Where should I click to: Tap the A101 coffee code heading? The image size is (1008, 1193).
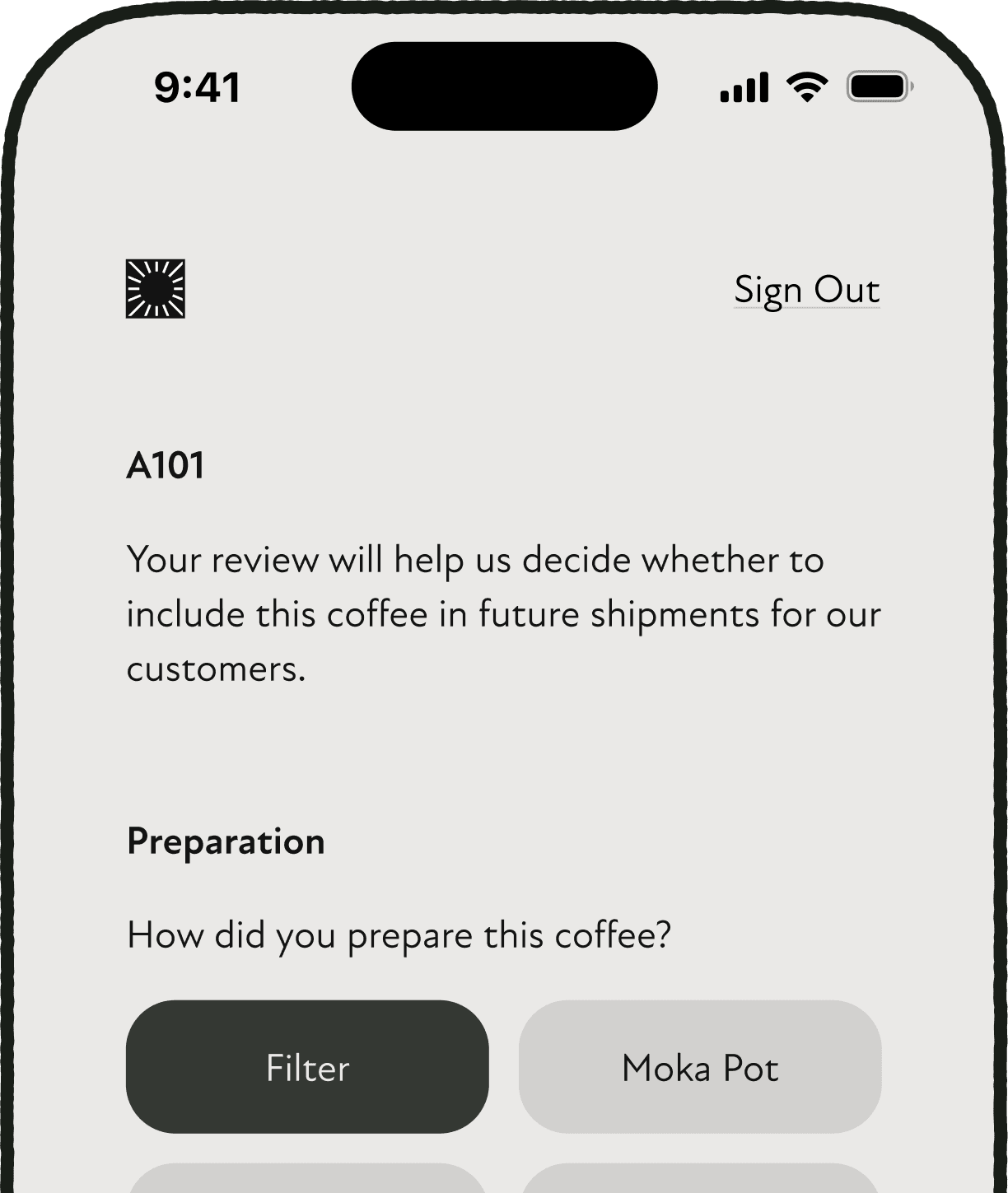166,466
